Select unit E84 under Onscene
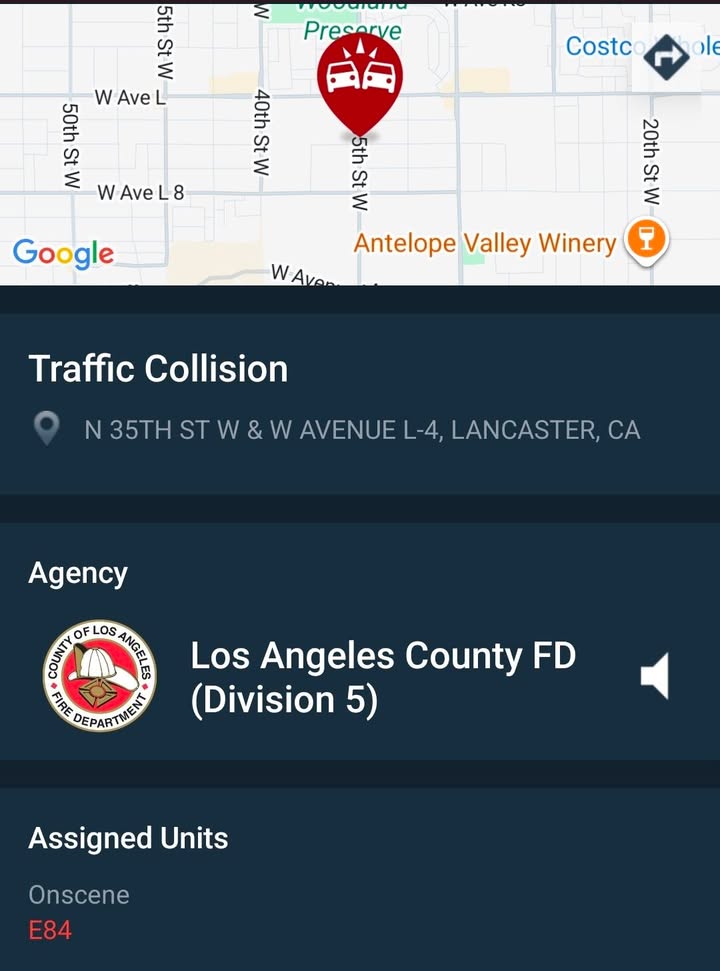Viewport: 720px width, 971px height. (50, 930)
